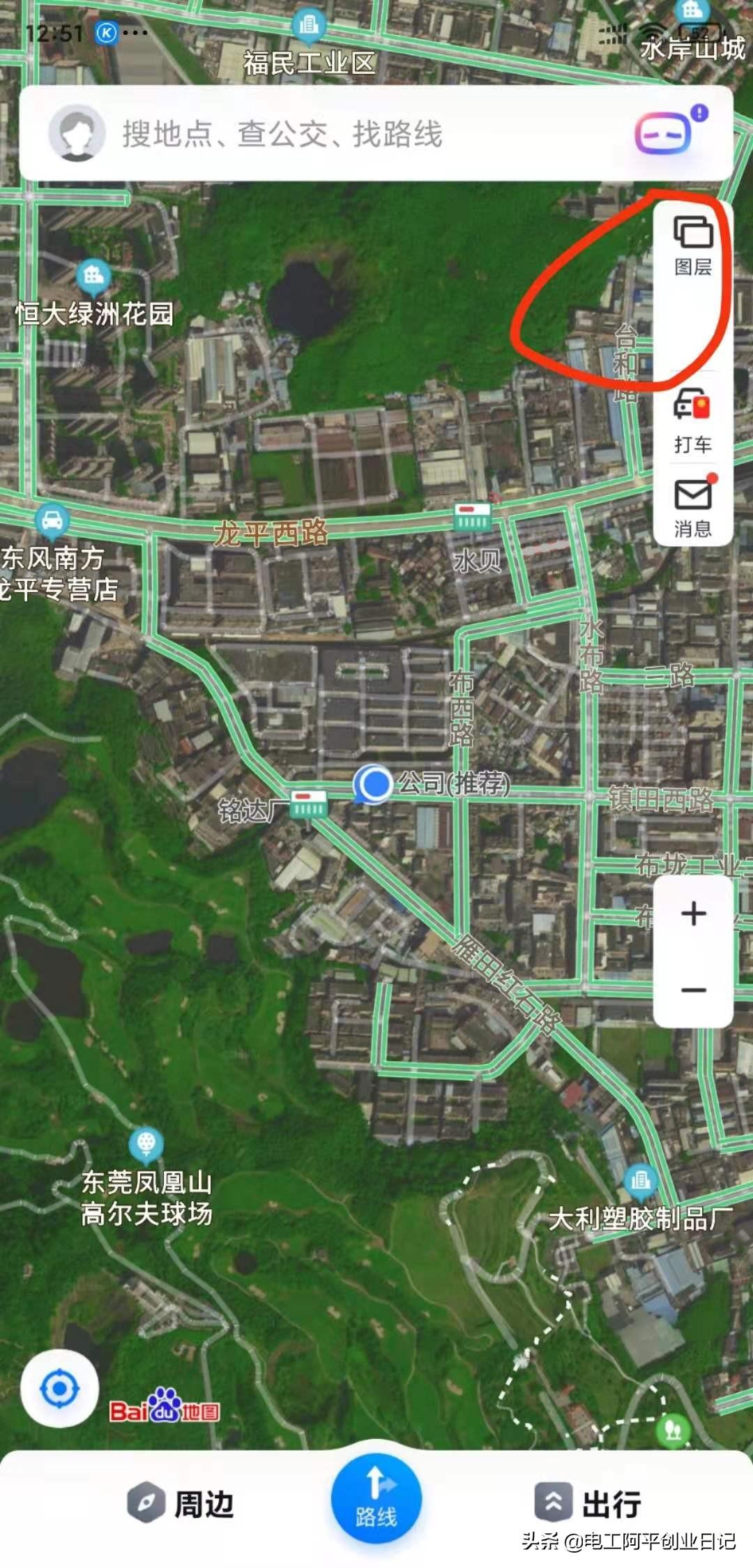Zoom in with the plus button
753x1568 pixels.
[693, 914]
